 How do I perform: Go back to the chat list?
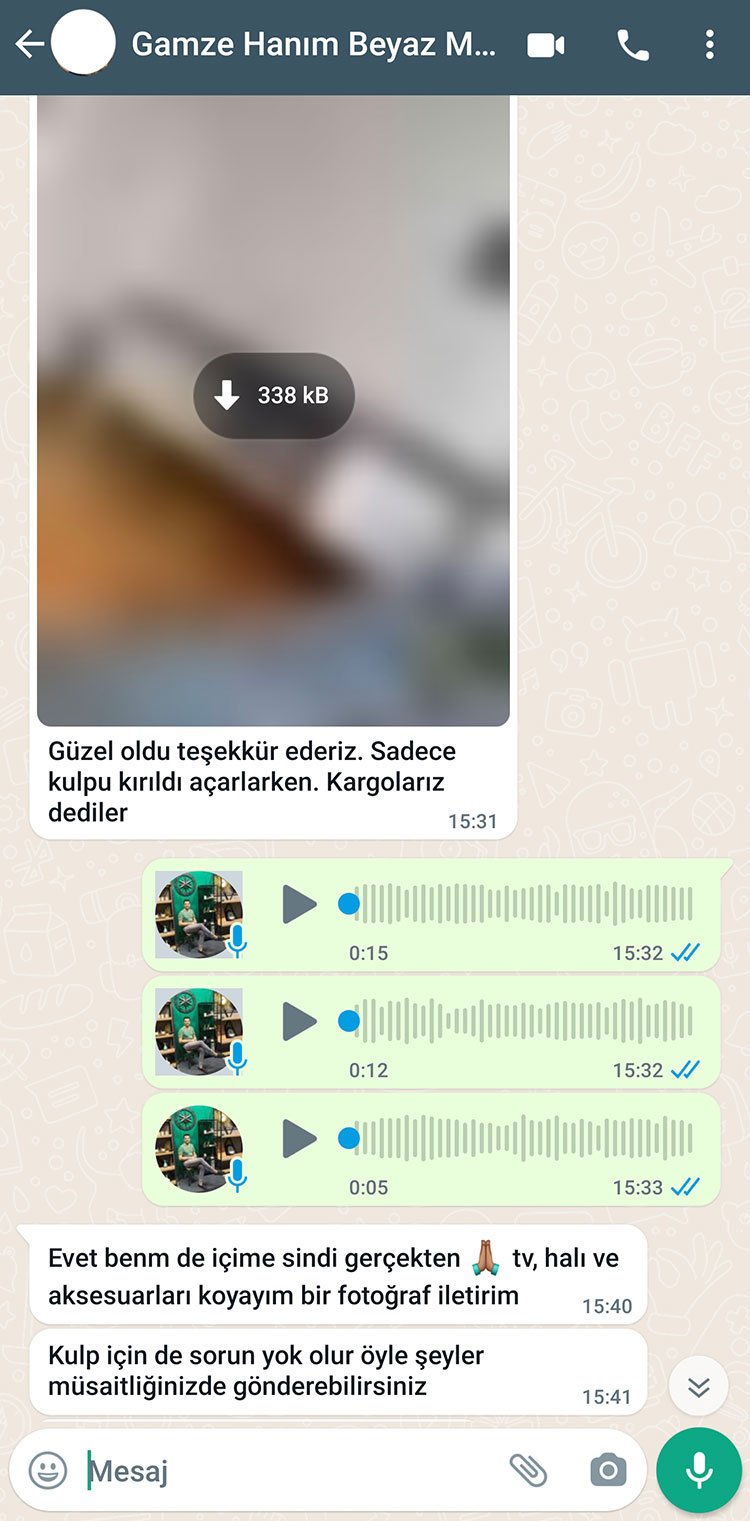pyautogui.click(x=29, y=45)
